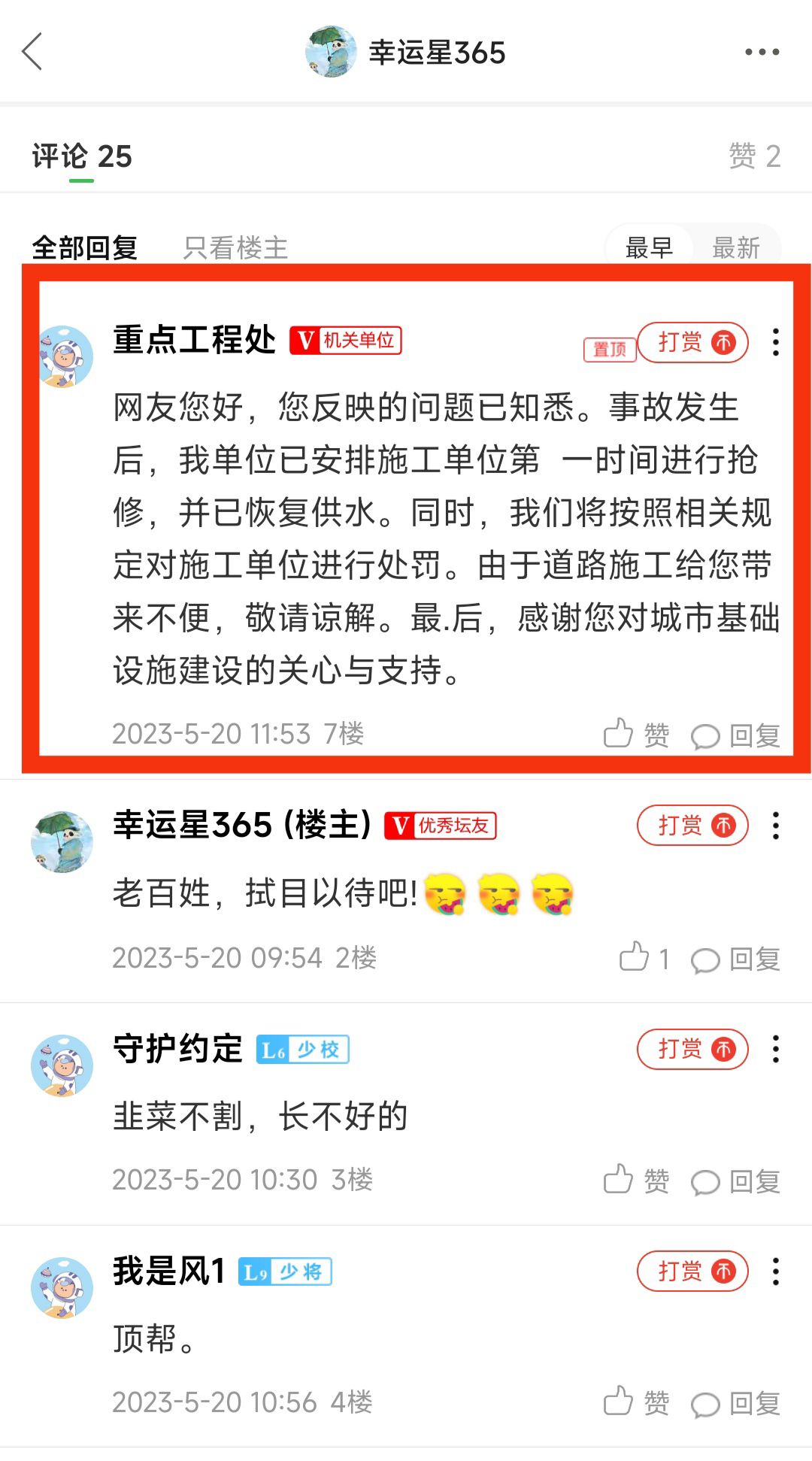Image resolution: width=812 pixels, height=1461 pixels.
Task: Select the 只看楼主 filter
Action: tap(235, 247)
